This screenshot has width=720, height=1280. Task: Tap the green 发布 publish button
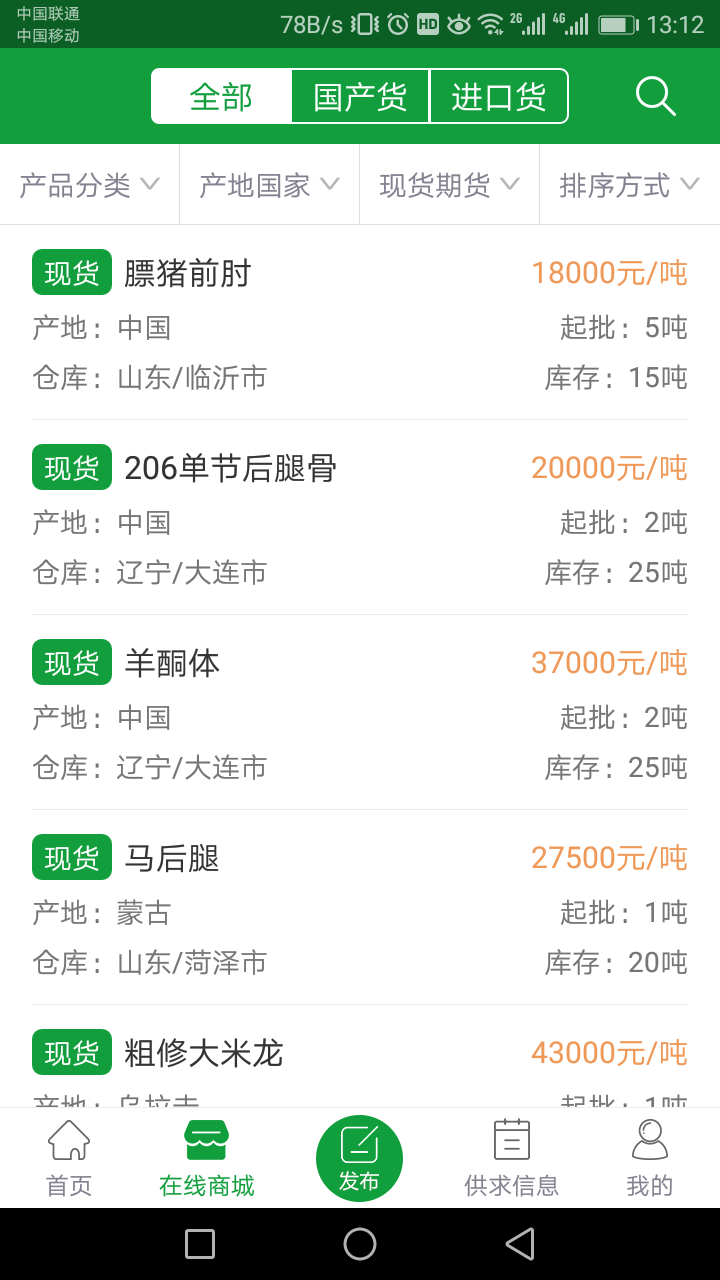pos(359,1158)
